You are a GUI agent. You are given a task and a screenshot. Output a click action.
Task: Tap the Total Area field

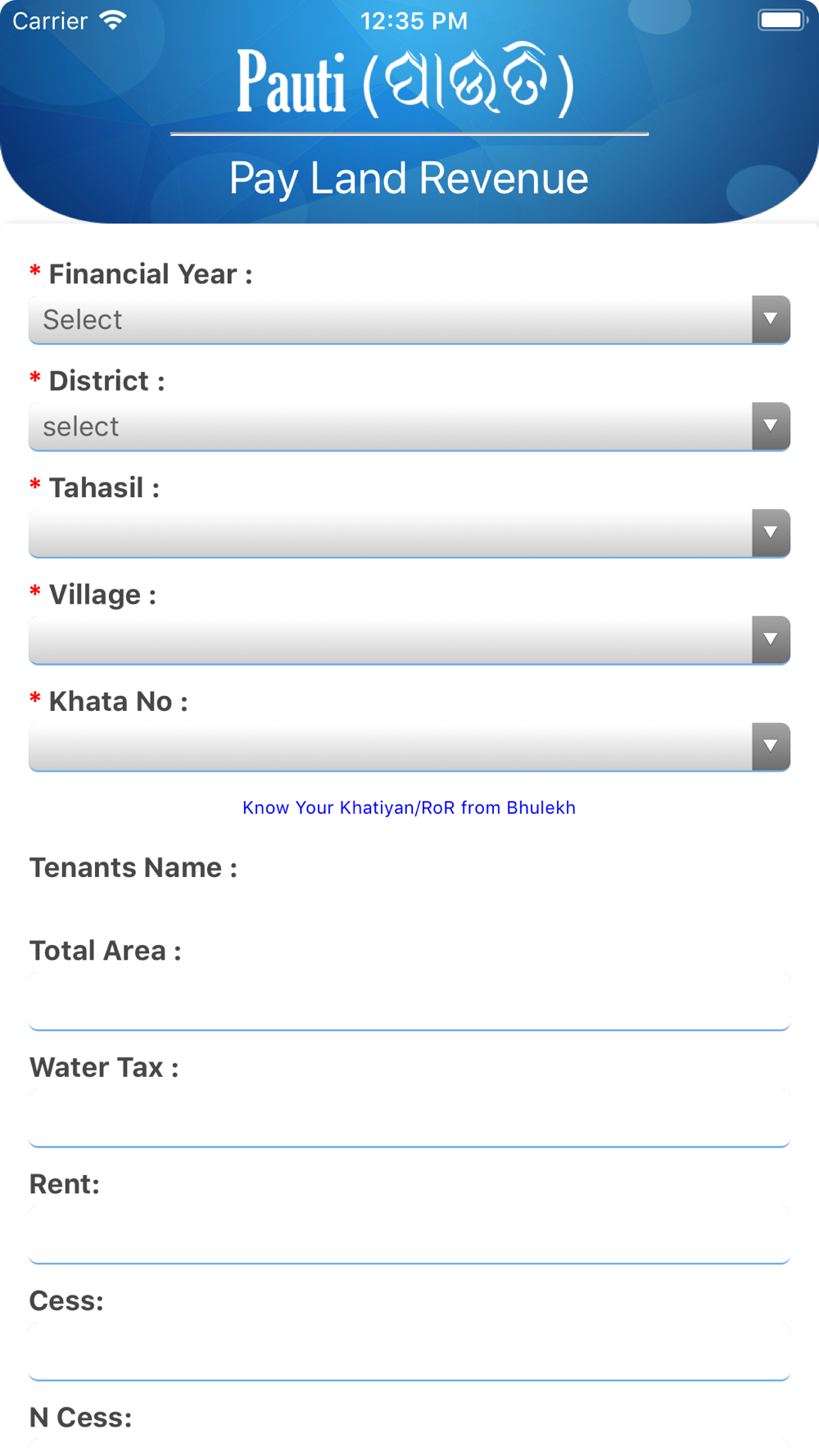[409, 1002]
